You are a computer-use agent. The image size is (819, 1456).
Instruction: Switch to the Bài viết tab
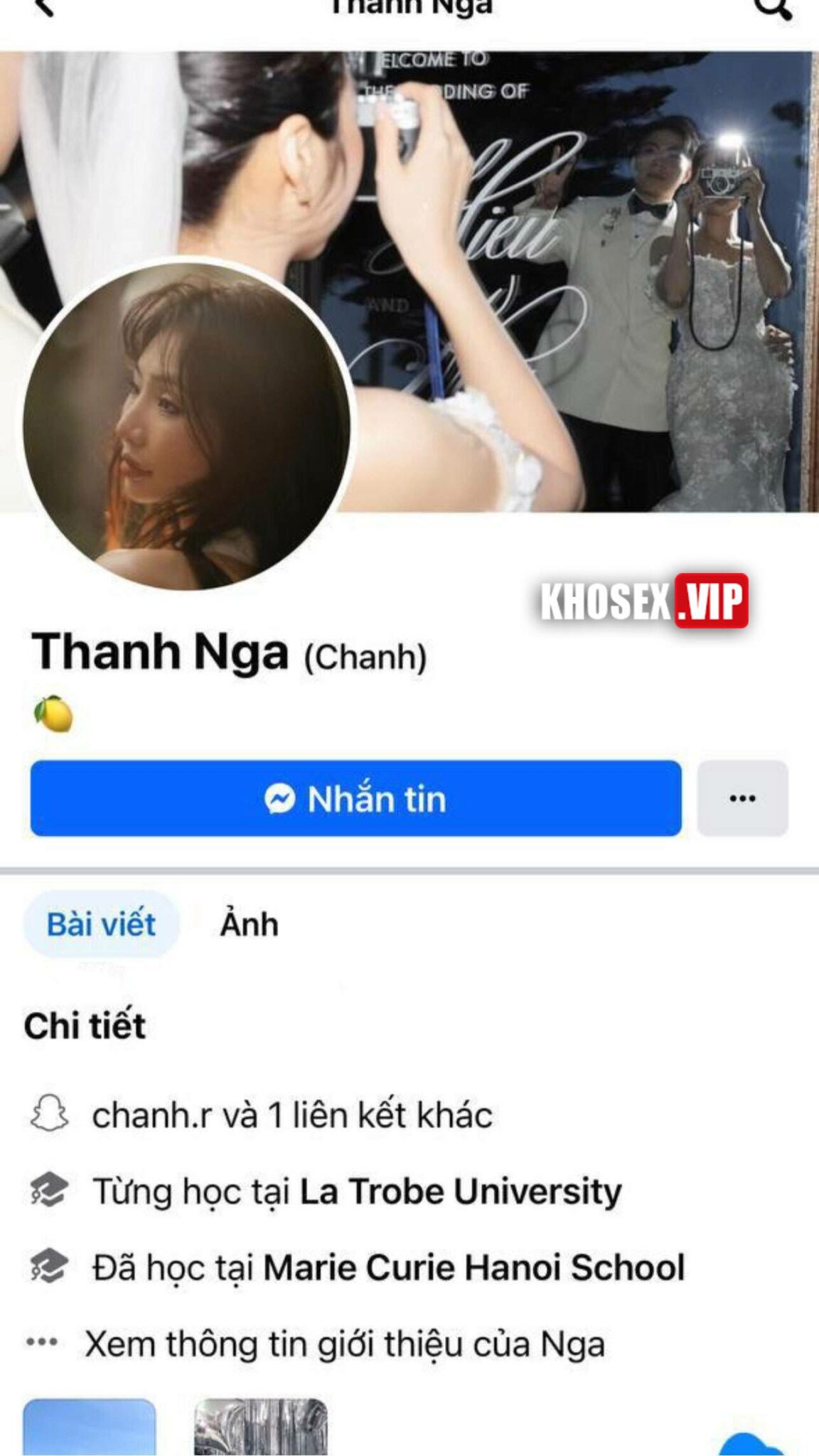[101, 924]
